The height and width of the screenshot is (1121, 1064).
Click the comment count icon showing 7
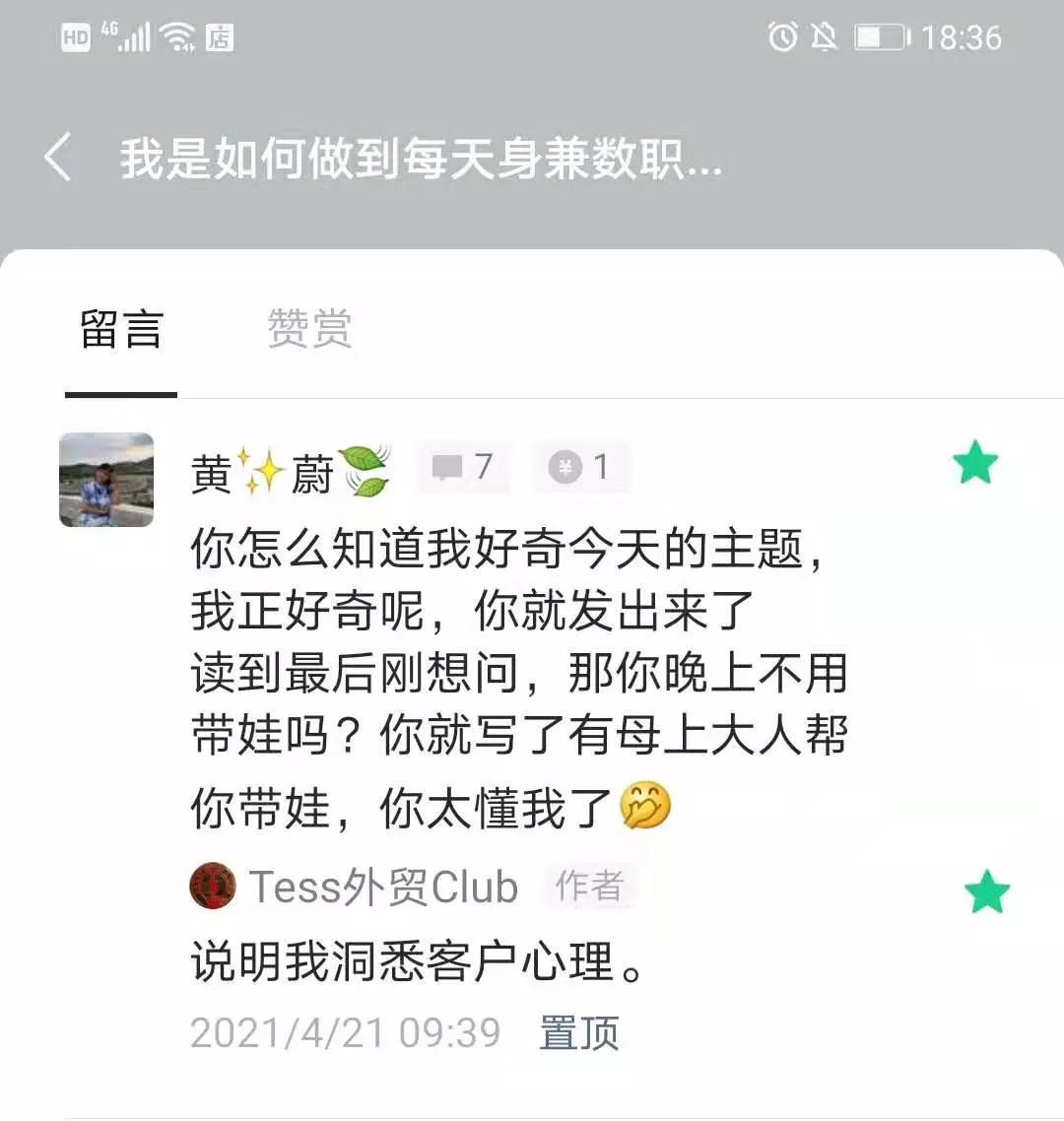[463, 468]
